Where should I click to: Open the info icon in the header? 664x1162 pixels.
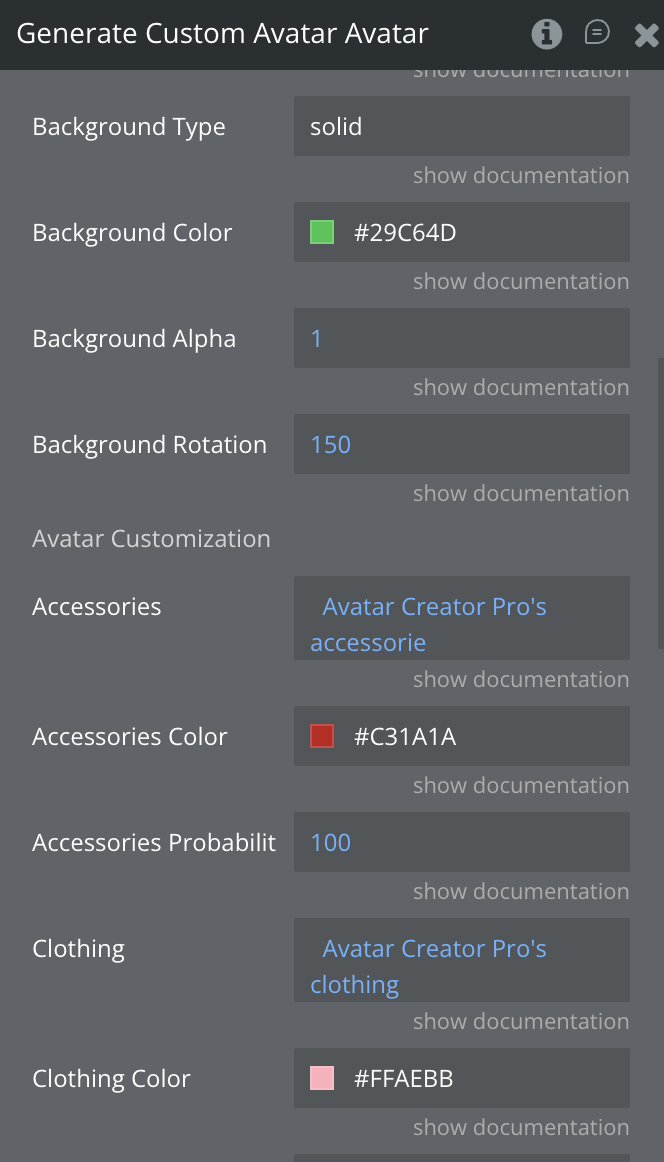pyautogui.click(x=546, y=34)
